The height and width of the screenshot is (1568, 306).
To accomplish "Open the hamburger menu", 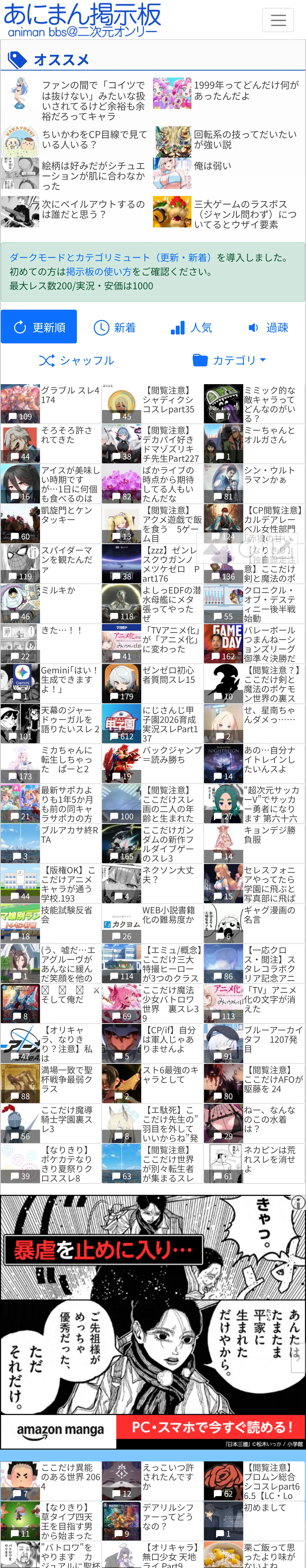I will coord(278,20).
